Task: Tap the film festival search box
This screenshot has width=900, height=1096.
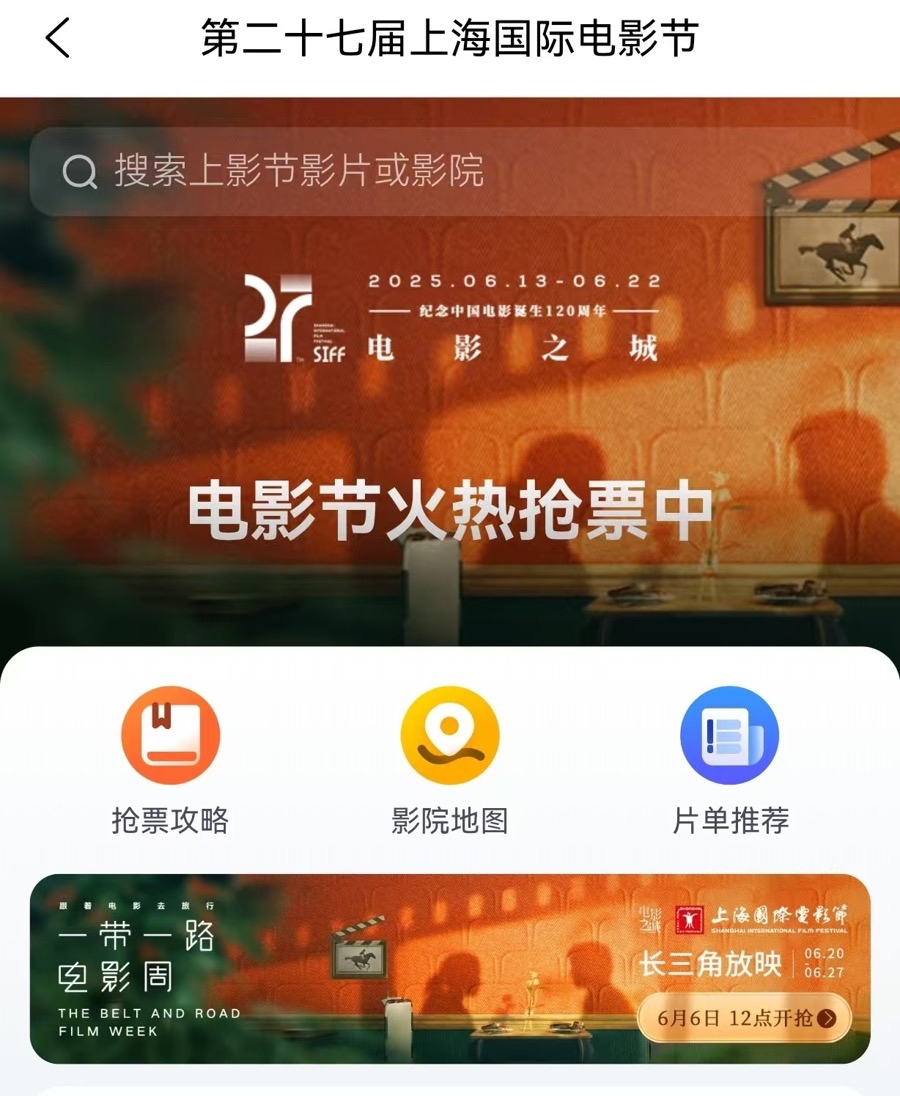Action: [x=450, y=171]
